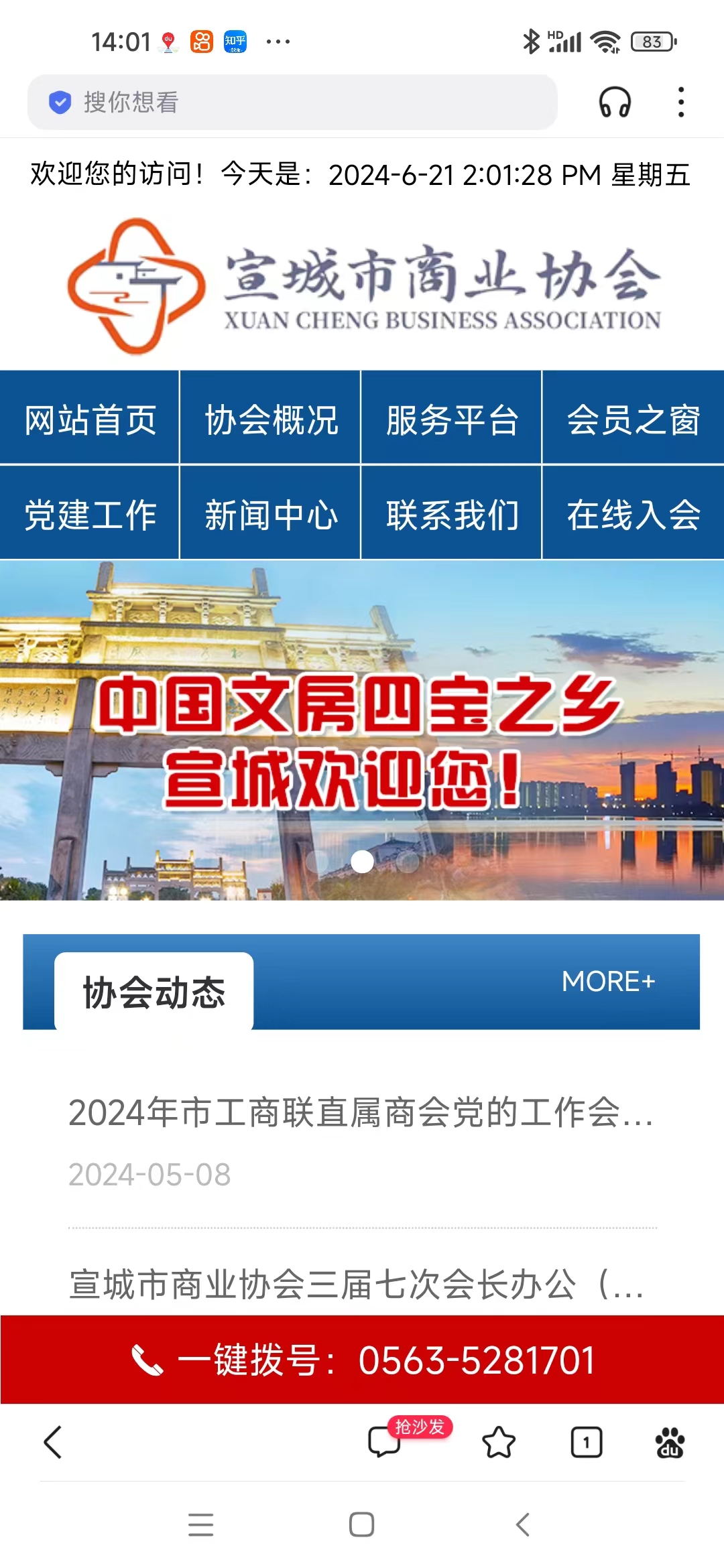Go back with the browser back arrow

(53, 1442)
